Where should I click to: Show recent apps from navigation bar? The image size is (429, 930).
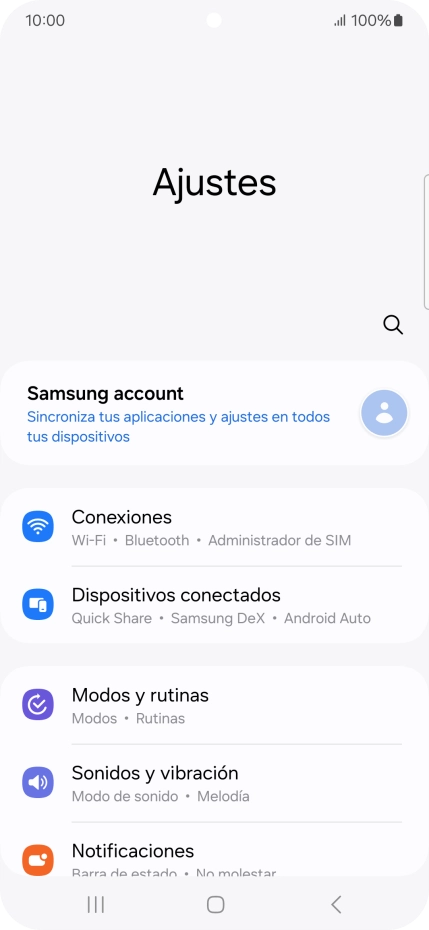click(96, 904)
